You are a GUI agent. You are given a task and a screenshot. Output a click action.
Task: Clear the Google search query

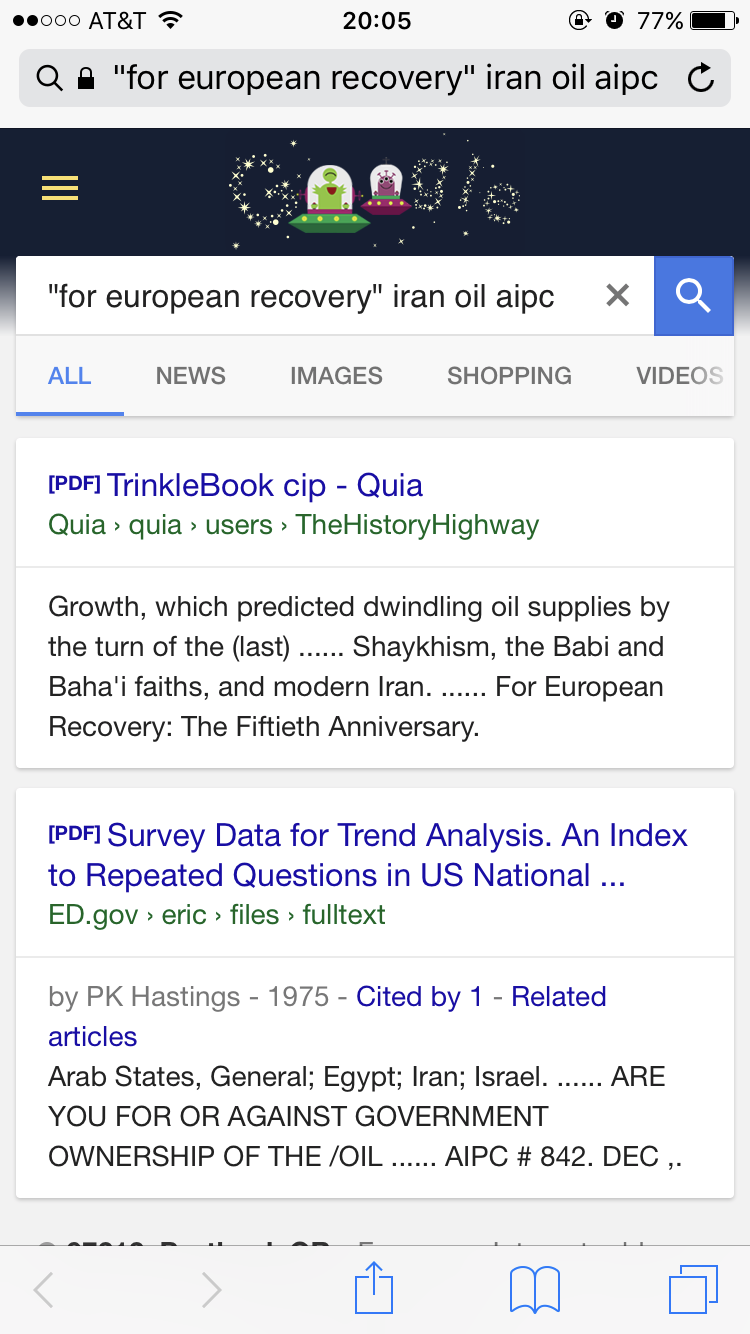618,295
